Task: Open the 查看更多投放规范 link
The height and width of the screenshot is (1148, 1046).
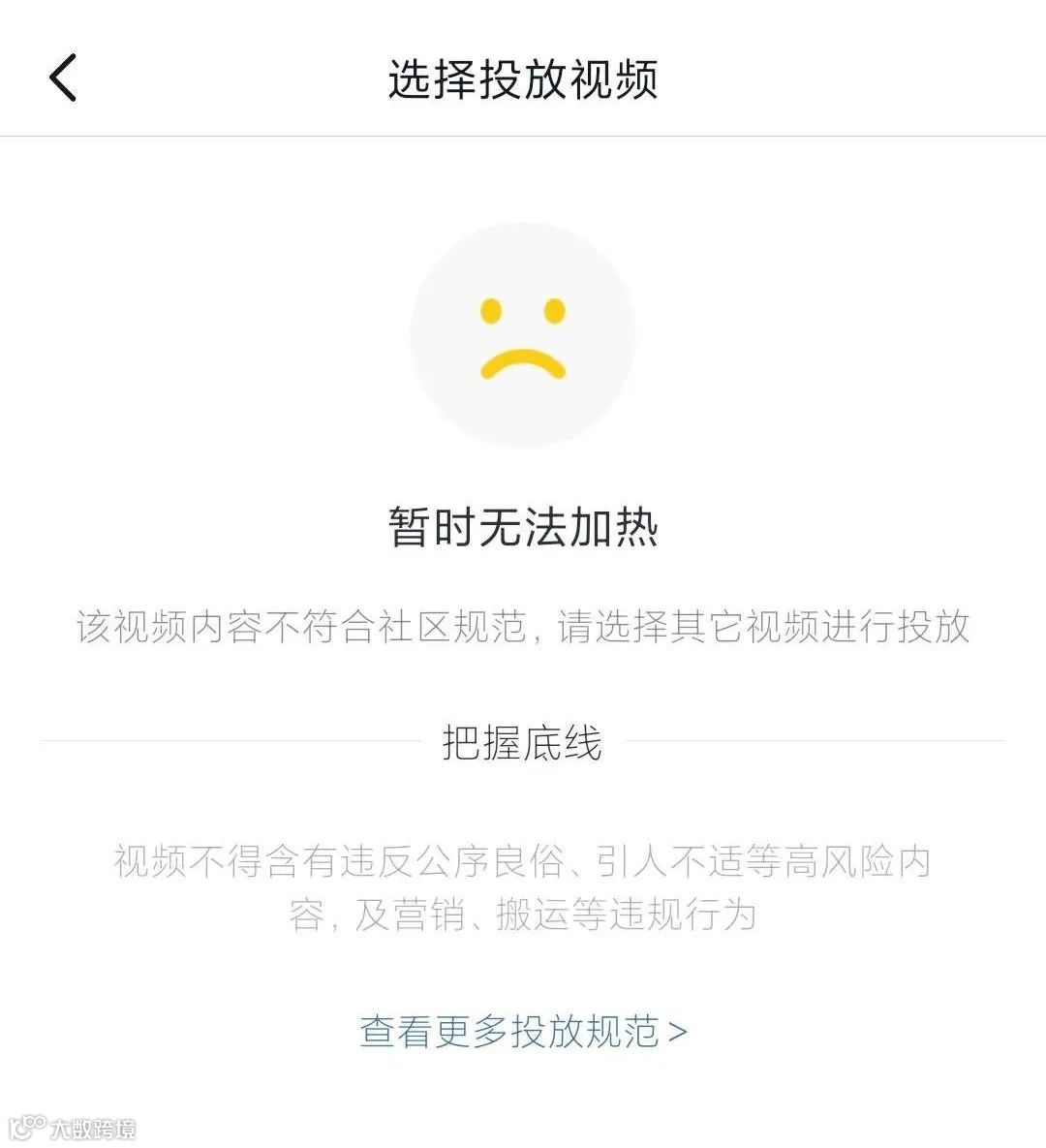Action: [x=523, y=1031]
